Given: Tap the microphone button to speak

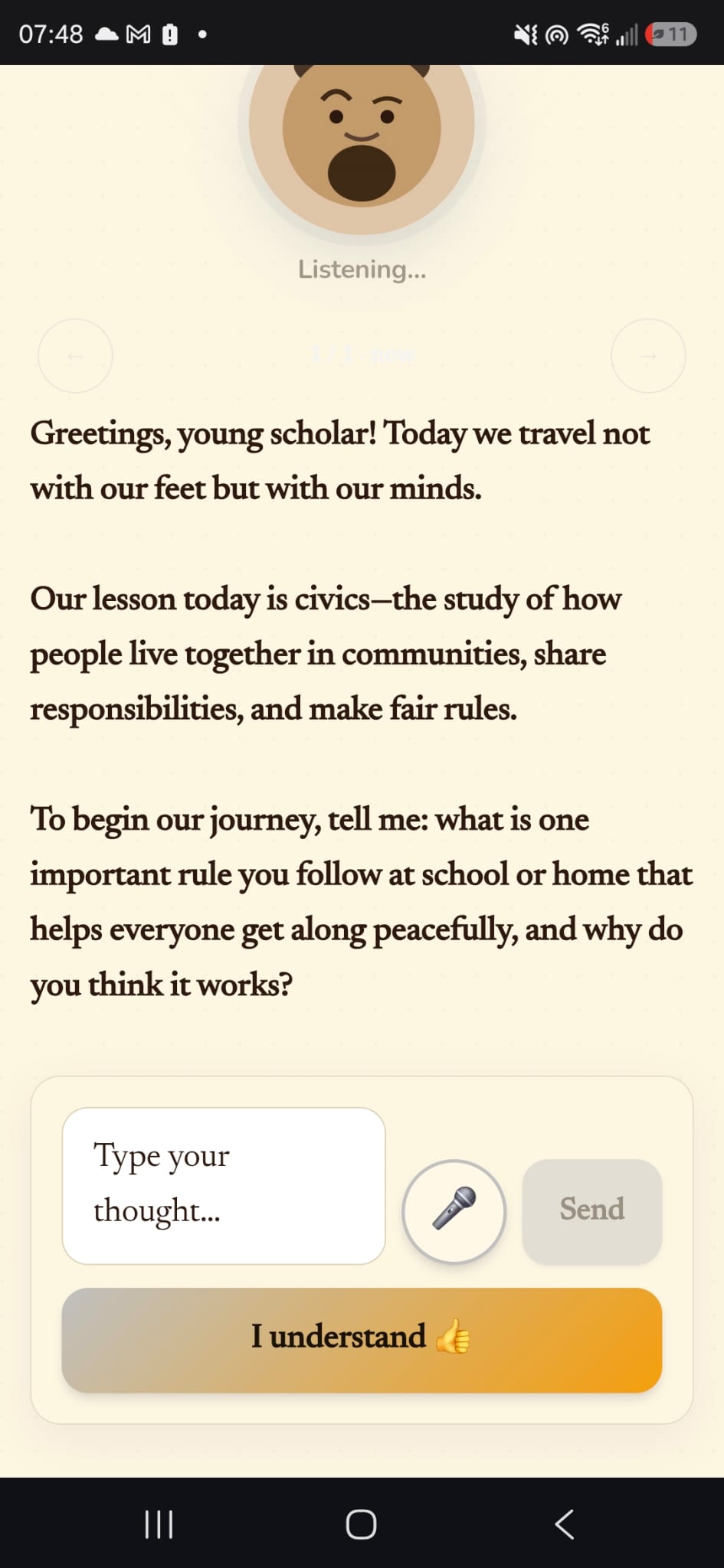Looking at the screenshot, I should pos(454,1210).
